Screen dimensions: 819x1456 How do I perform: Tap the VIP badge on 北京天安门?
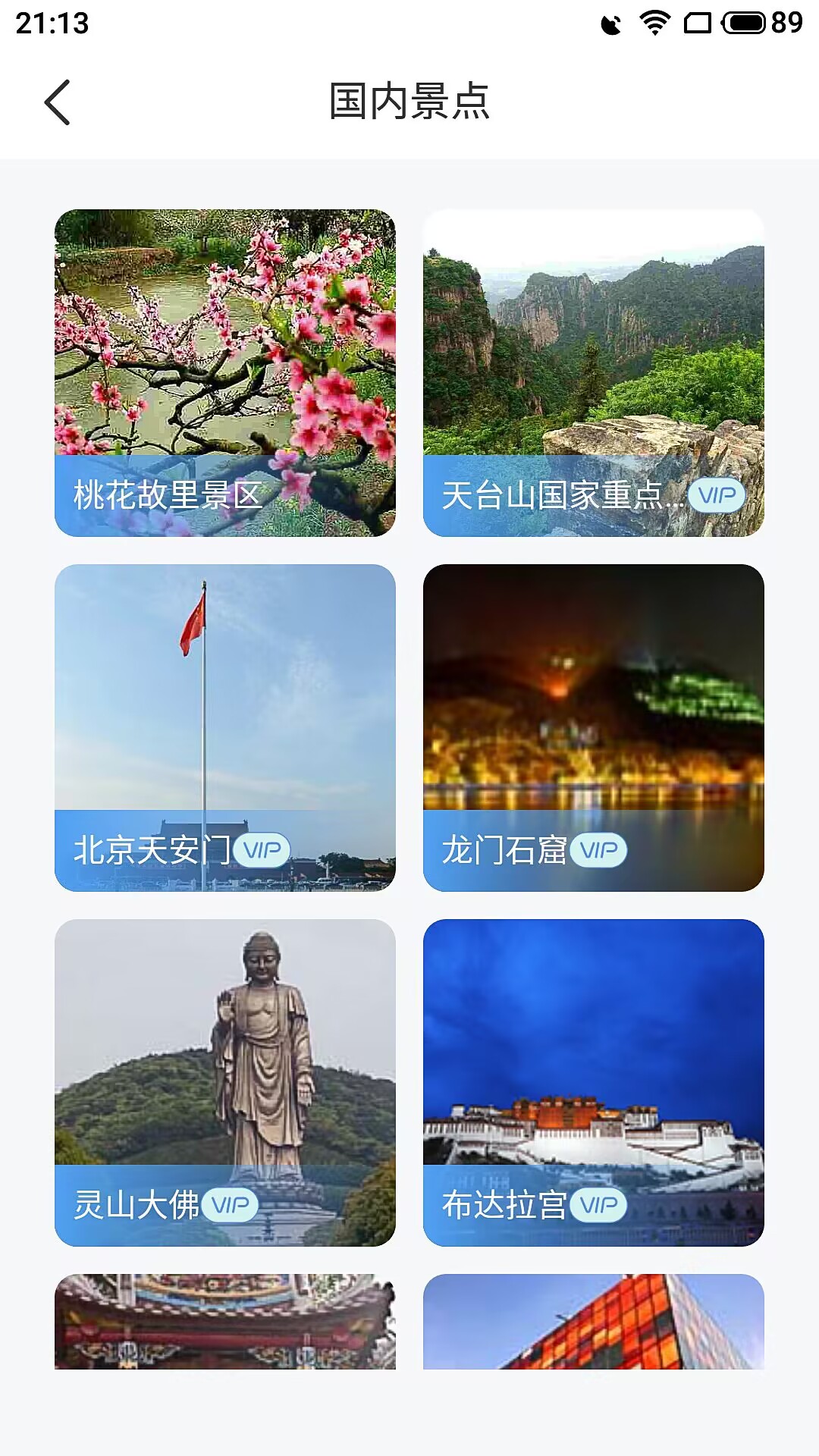click(x=262, y=852)
